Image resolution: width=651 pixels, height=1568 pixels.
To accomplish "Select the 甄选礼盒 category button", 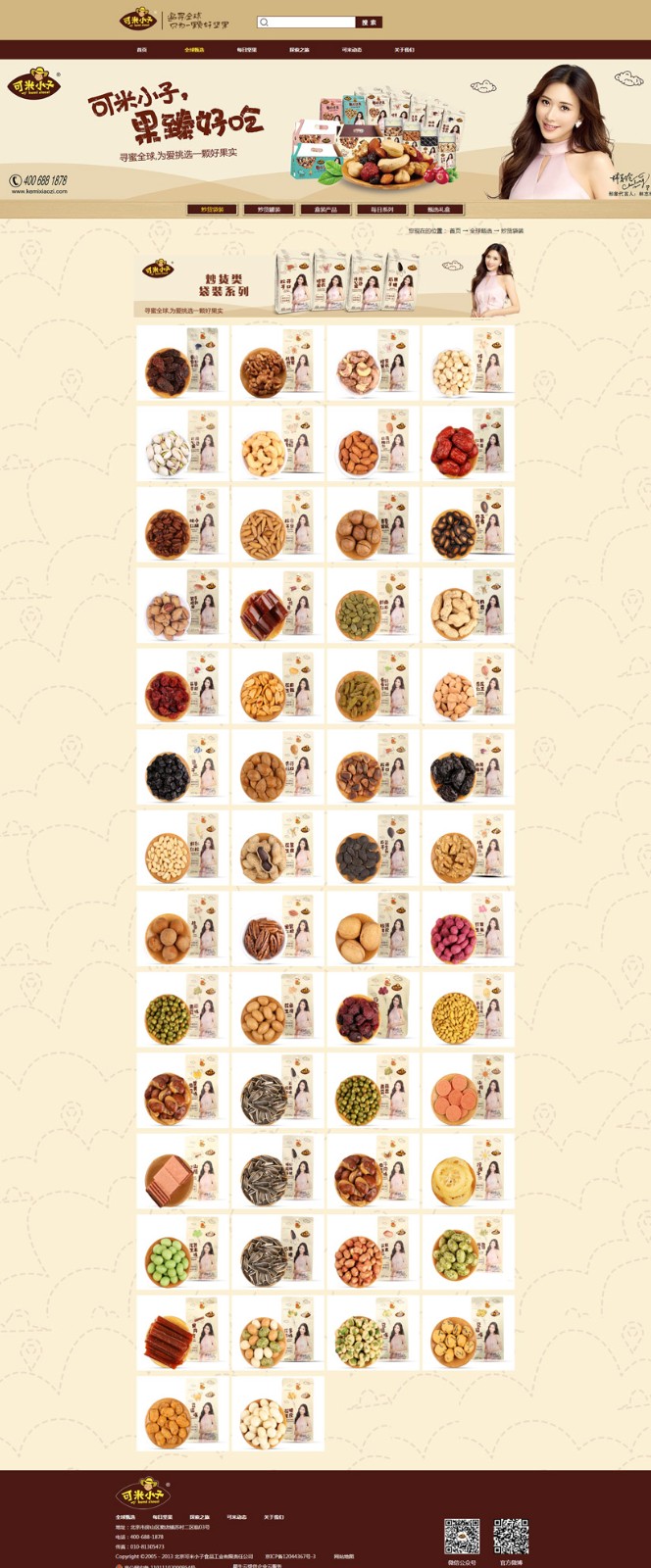I will [x=438, y=209].
